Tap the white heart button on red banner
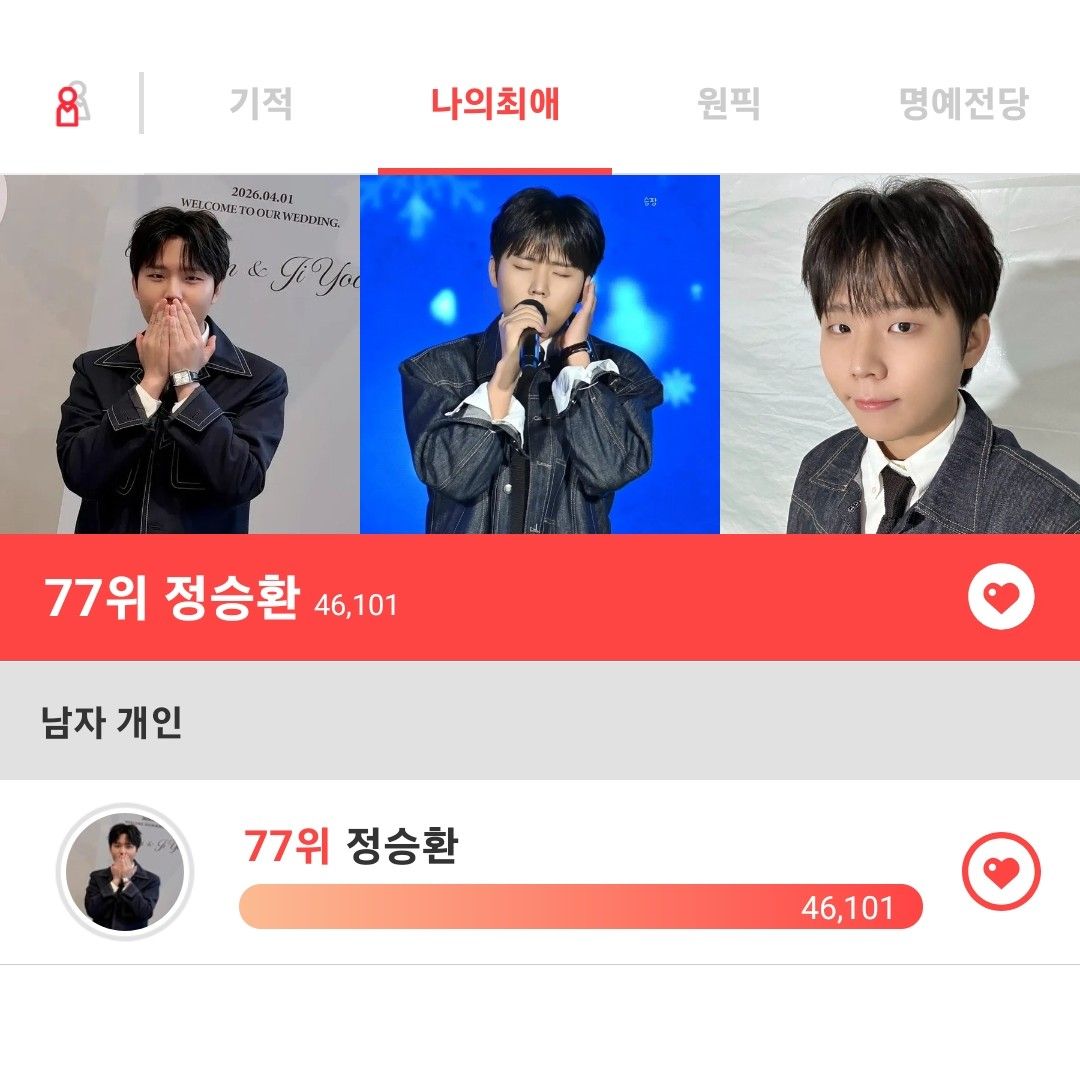1080x1080 pixels. tap(1001, 597)
